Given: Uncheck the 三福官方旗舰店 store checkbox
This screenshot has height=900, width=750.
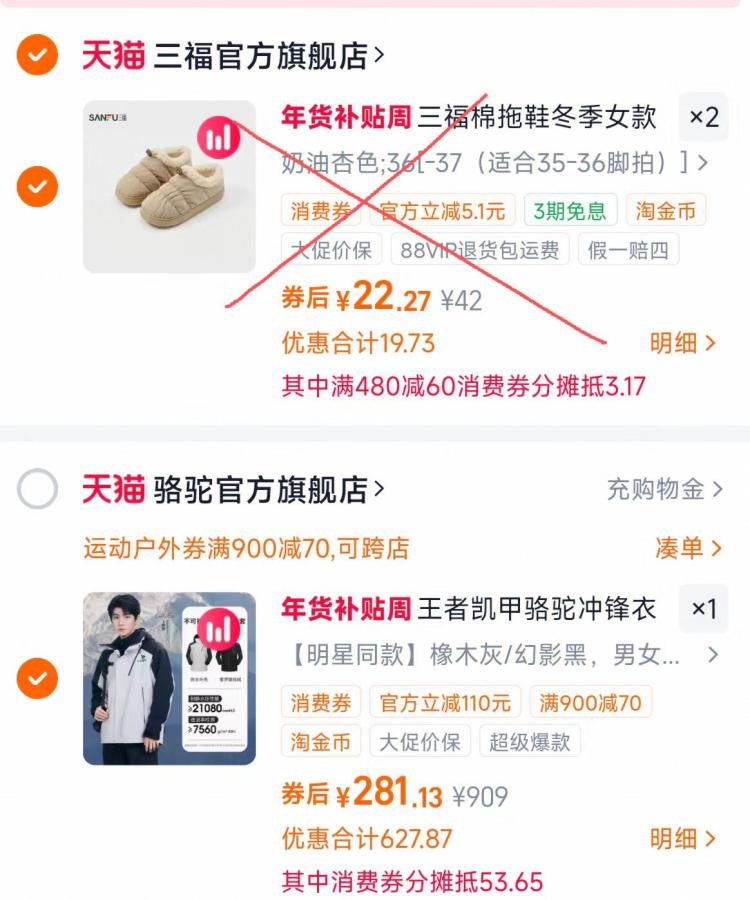Looking at the screenshot, I should point(37,56).
